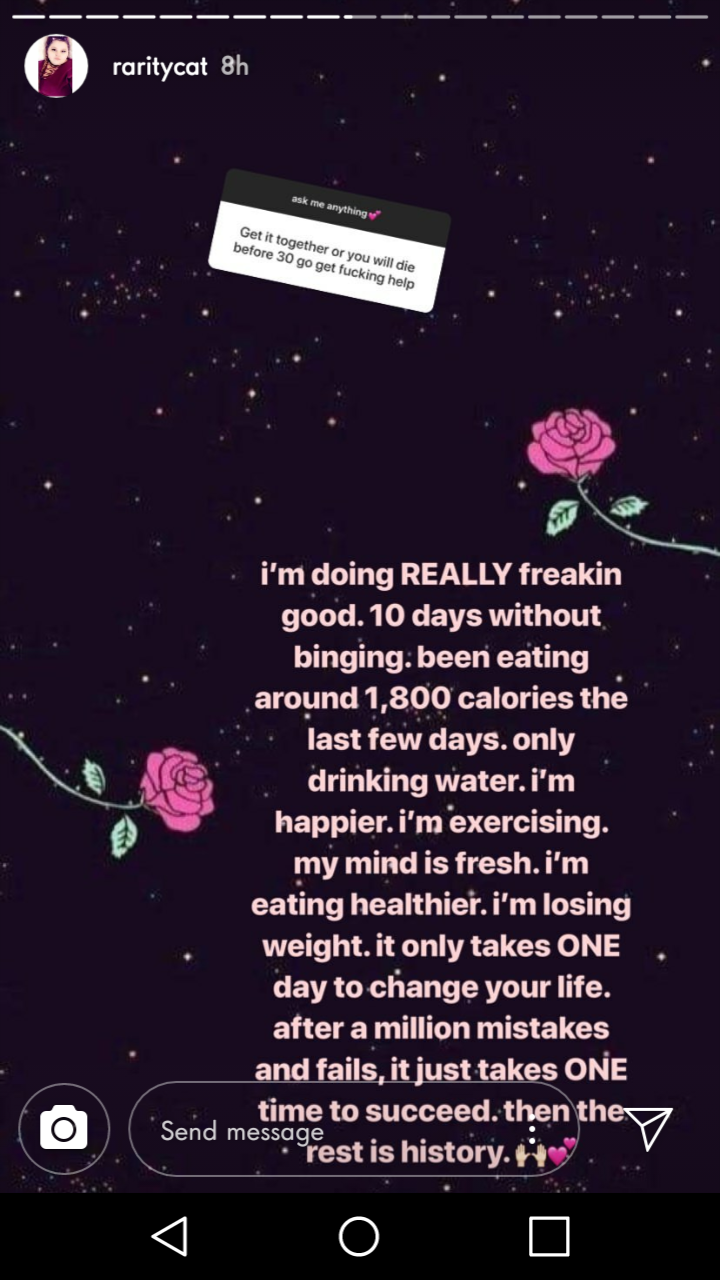The image size is (720, 1280).
Task: Open the recent apps view
Action: point(549,1237)
